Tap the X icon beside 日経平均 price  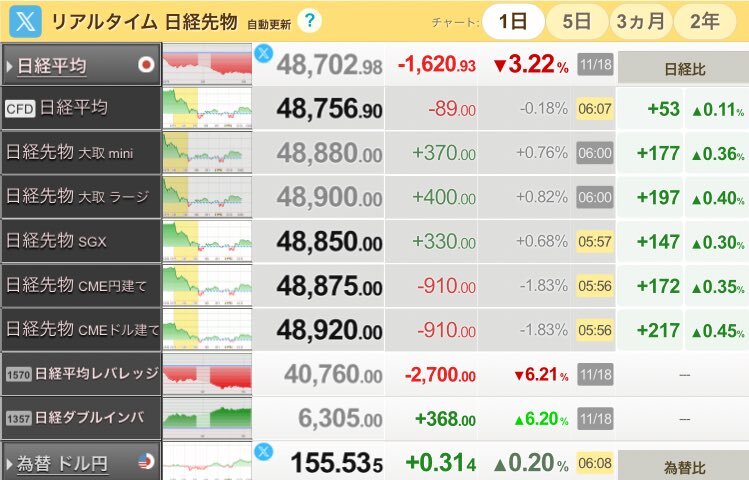[x=263, y=54]
